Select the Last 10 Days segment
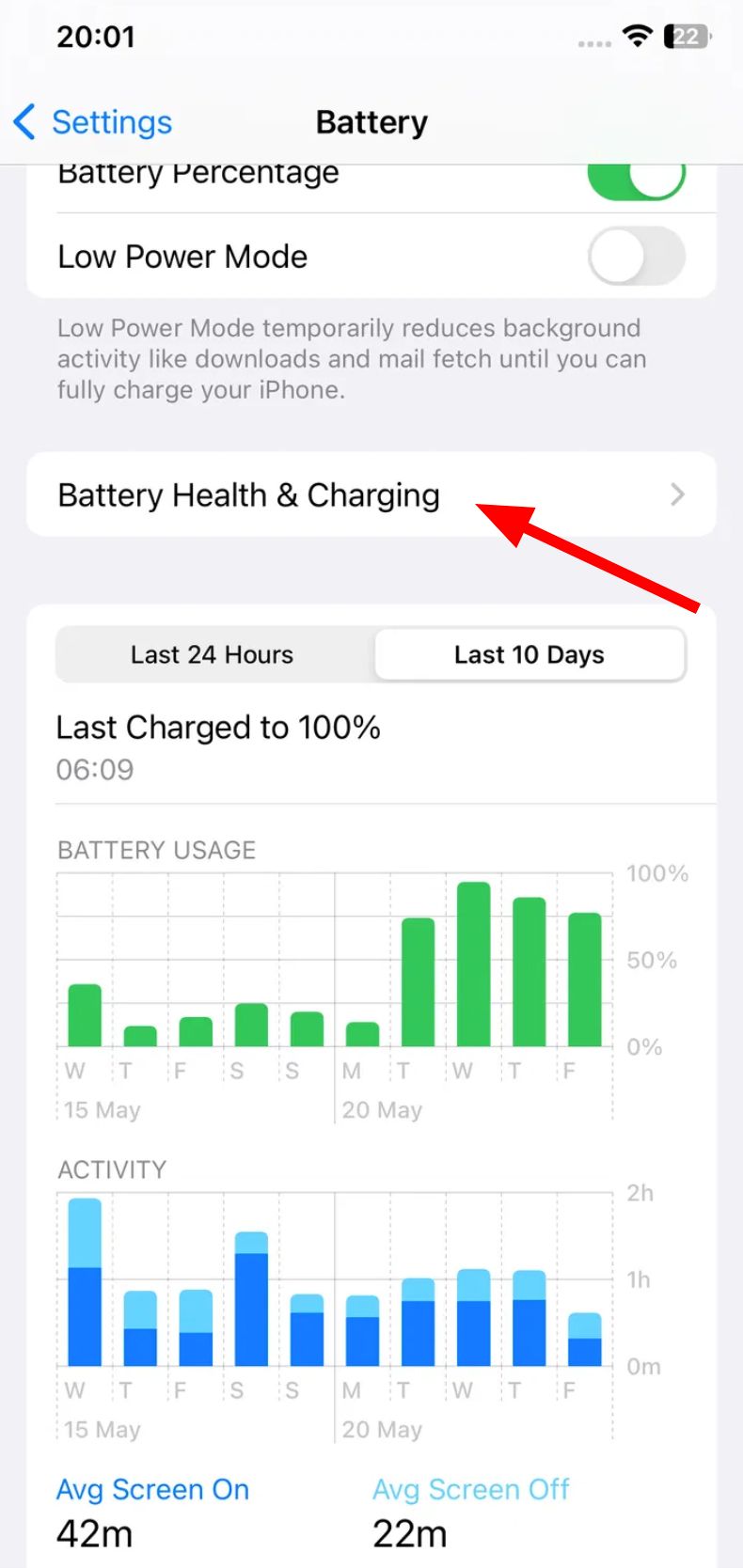Viewport: 743px width, 1568px height. point(529,654)
